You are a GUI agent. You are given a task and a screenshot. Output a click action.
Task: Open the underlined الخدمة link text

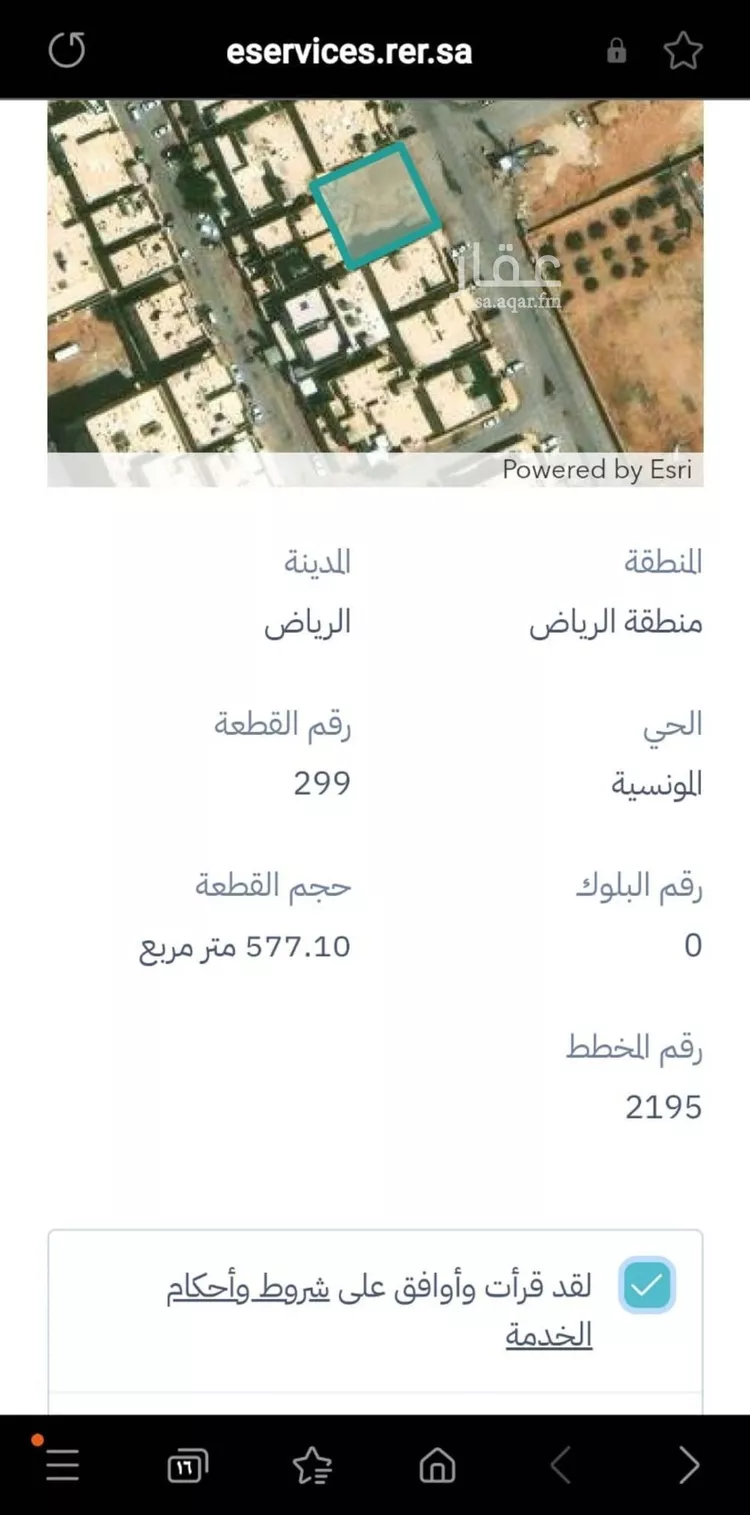click(547, 1334)
